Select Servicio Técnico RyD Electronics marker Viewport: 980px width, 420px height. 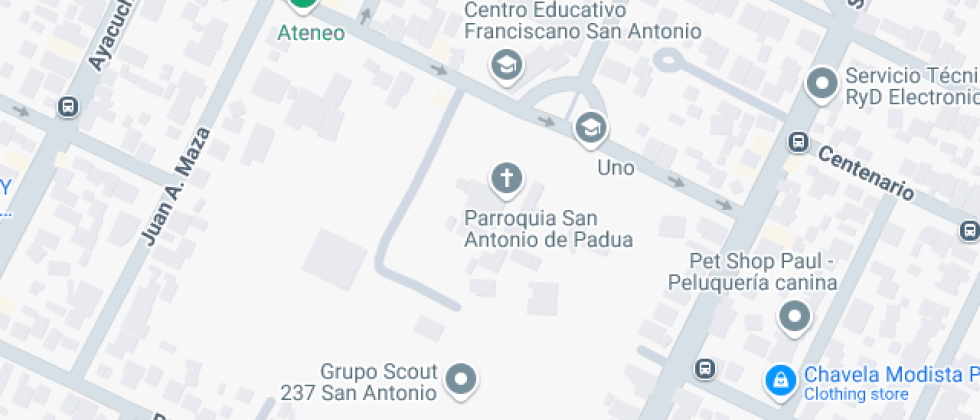822,85
